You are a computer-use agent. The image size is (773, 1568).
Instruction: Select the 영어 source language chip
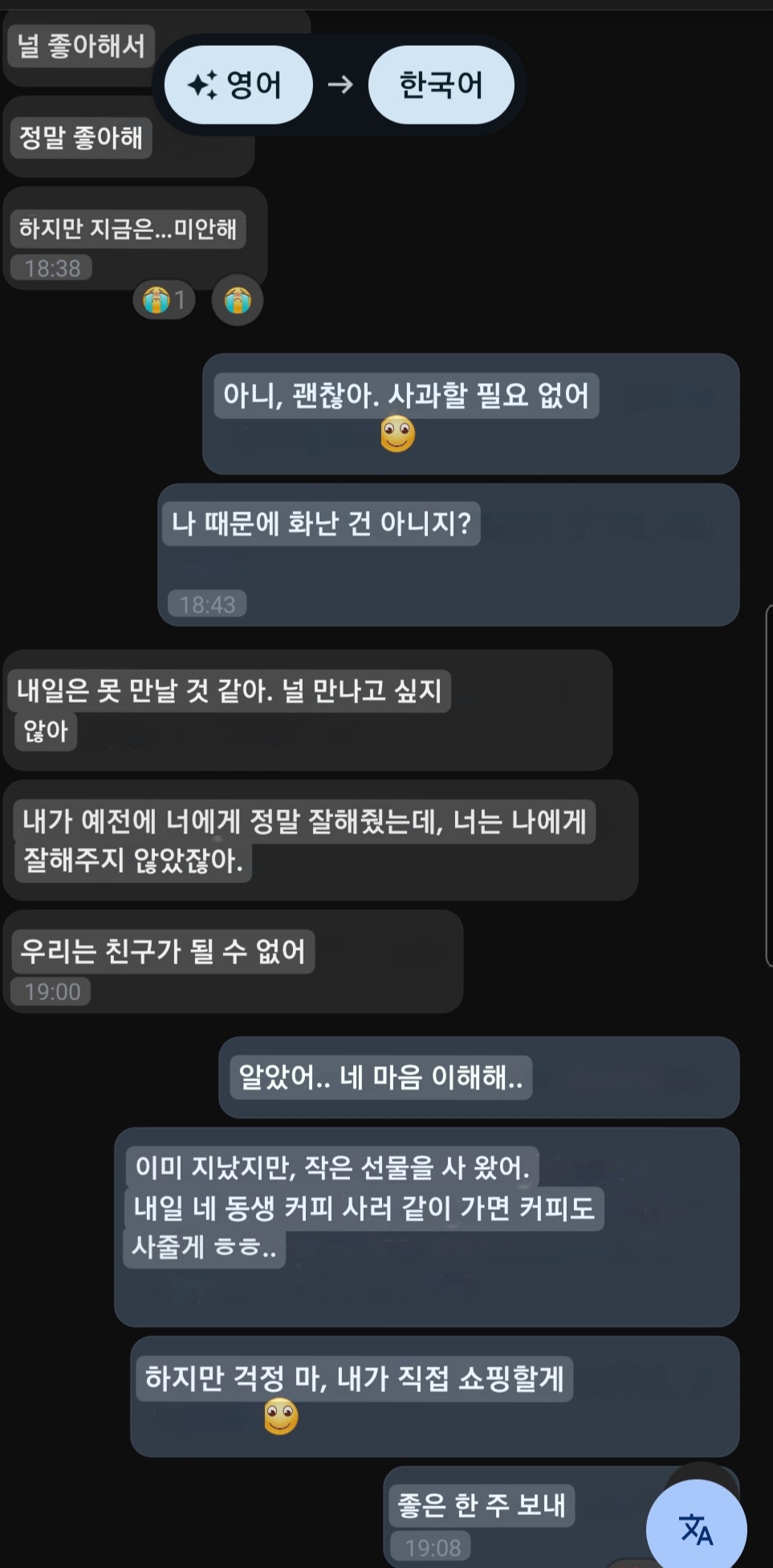pos(238,84)
